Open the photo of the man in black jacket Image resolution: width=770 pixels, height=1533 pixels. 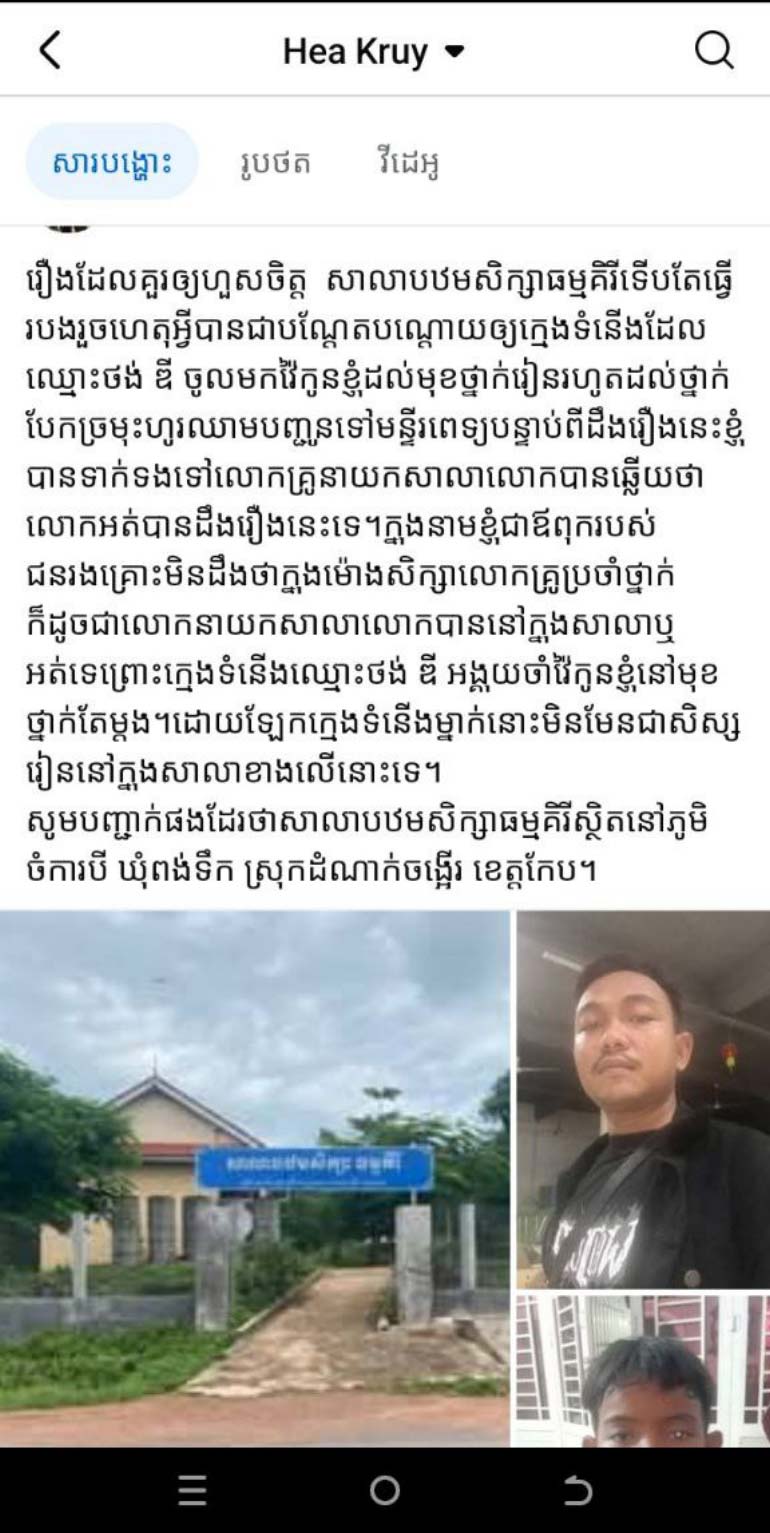[642, 1098]
